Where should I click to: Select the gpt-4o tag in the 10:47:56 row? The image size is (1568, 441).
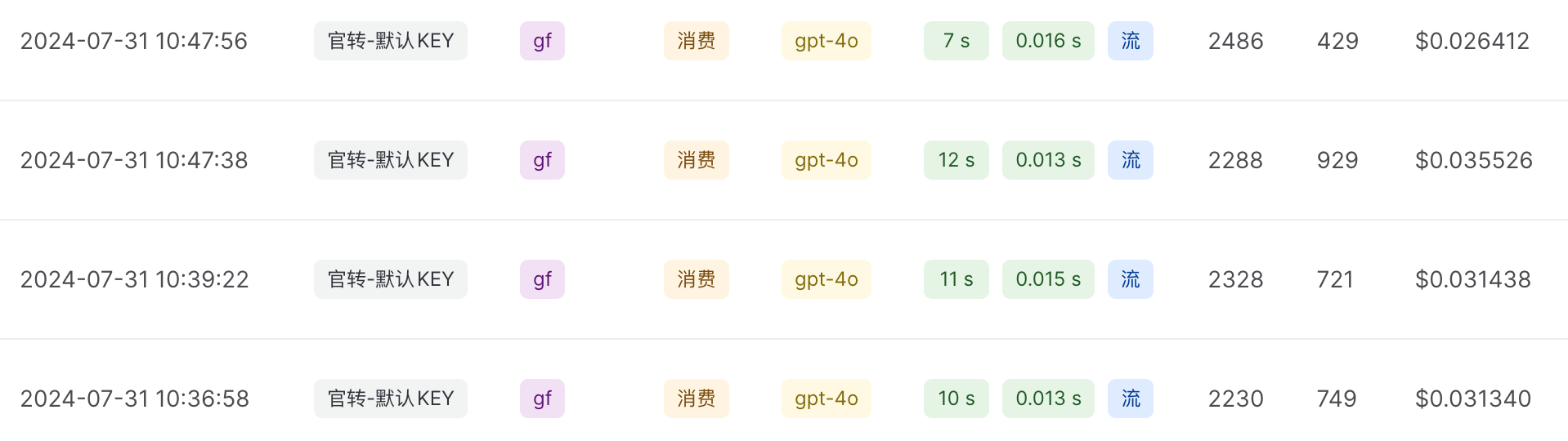coord(826,41)
